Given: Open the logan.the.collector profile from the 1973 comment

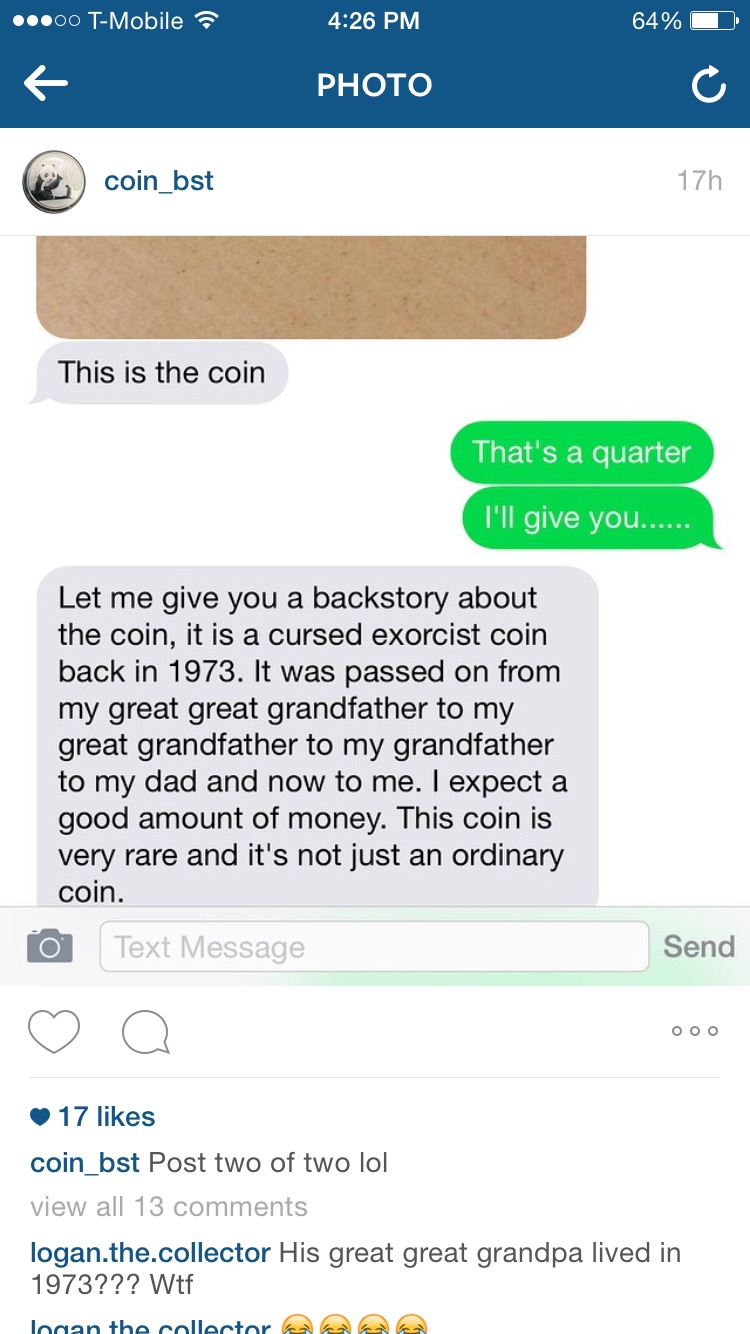Looking at the screenshot, I should point(150,1252).
